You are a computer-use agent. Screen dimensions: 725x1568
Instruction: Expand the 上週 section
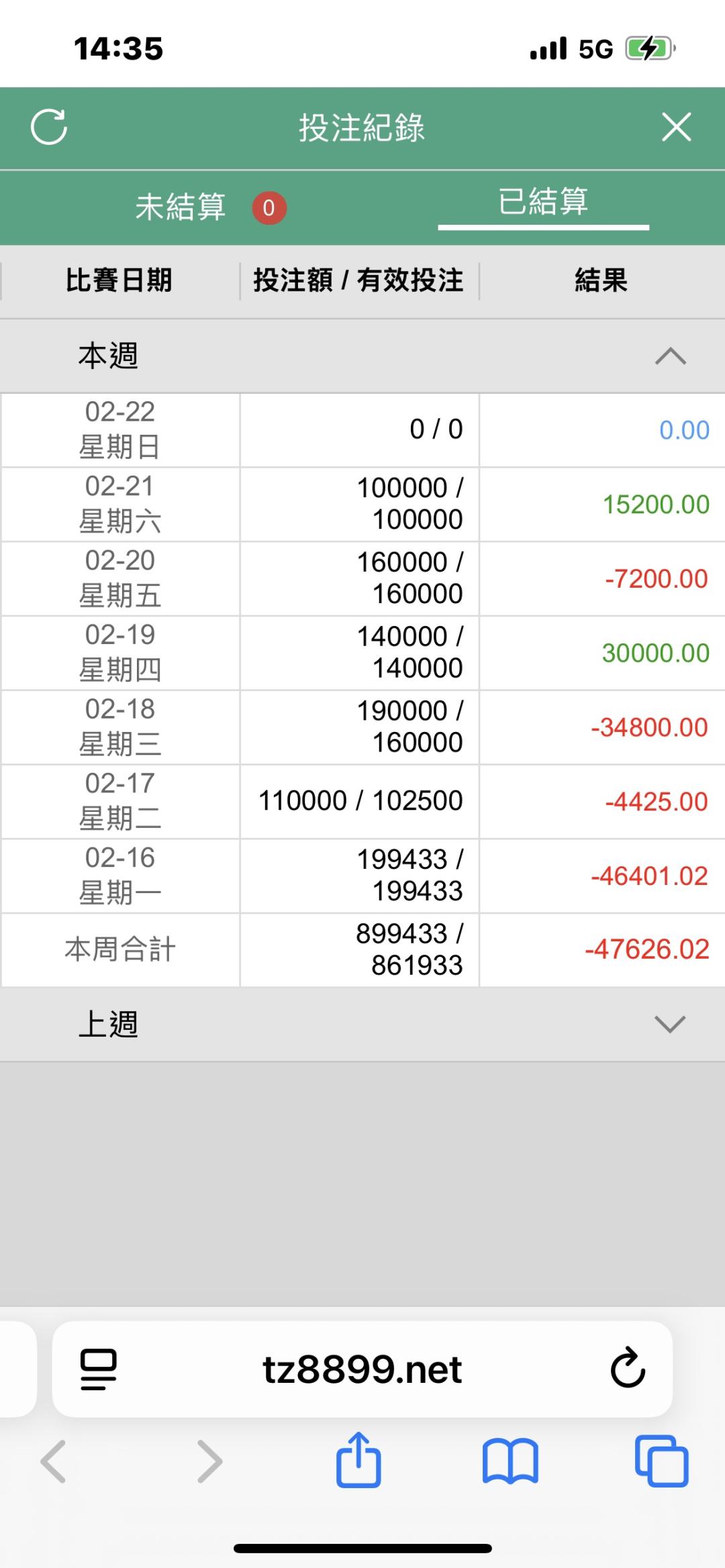coord(670,1025)
